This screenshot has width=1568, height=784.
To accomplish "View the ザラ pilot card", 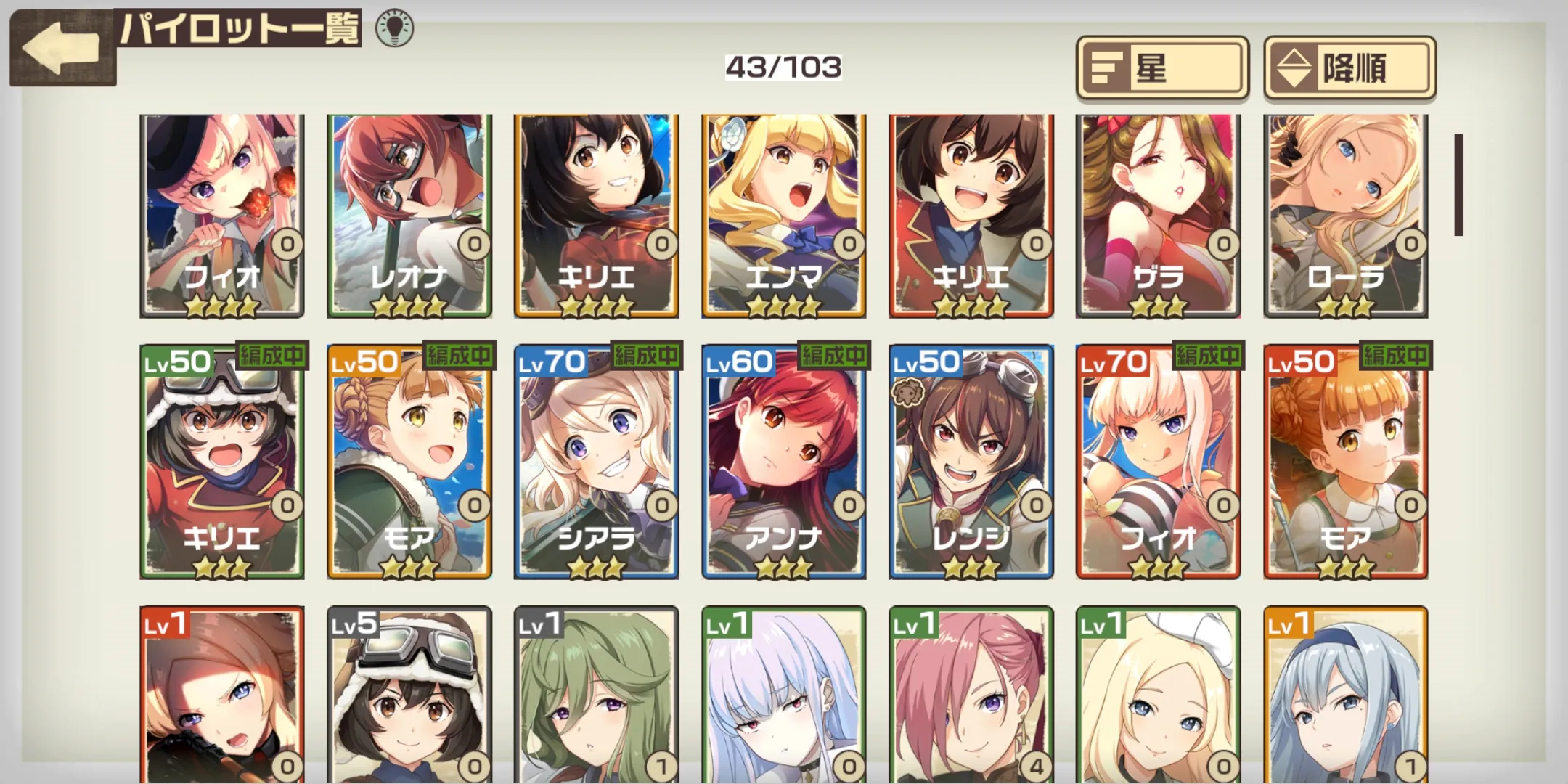I will point(1158,214).
